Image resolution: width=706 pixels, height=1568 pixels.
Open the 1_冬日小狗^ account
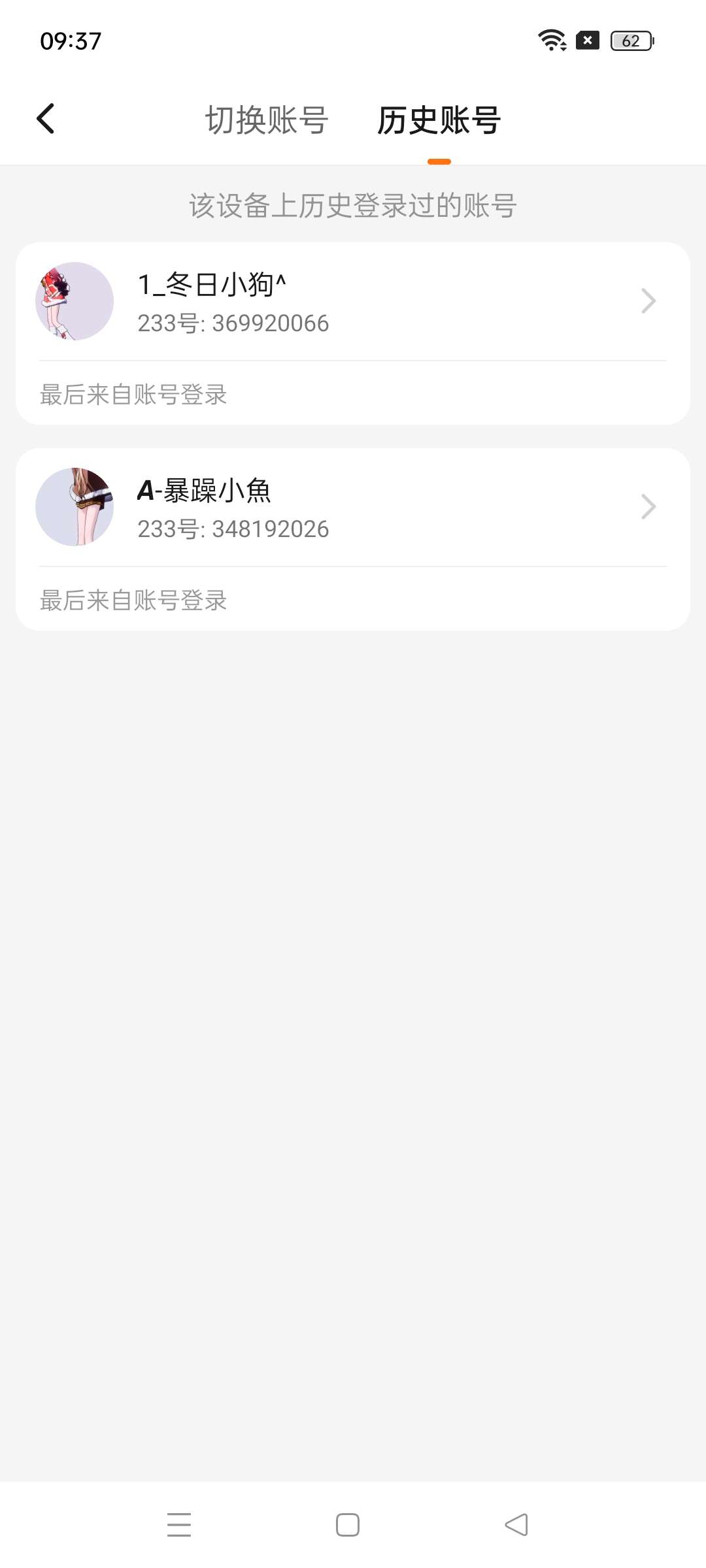click(x=353, y=302)
